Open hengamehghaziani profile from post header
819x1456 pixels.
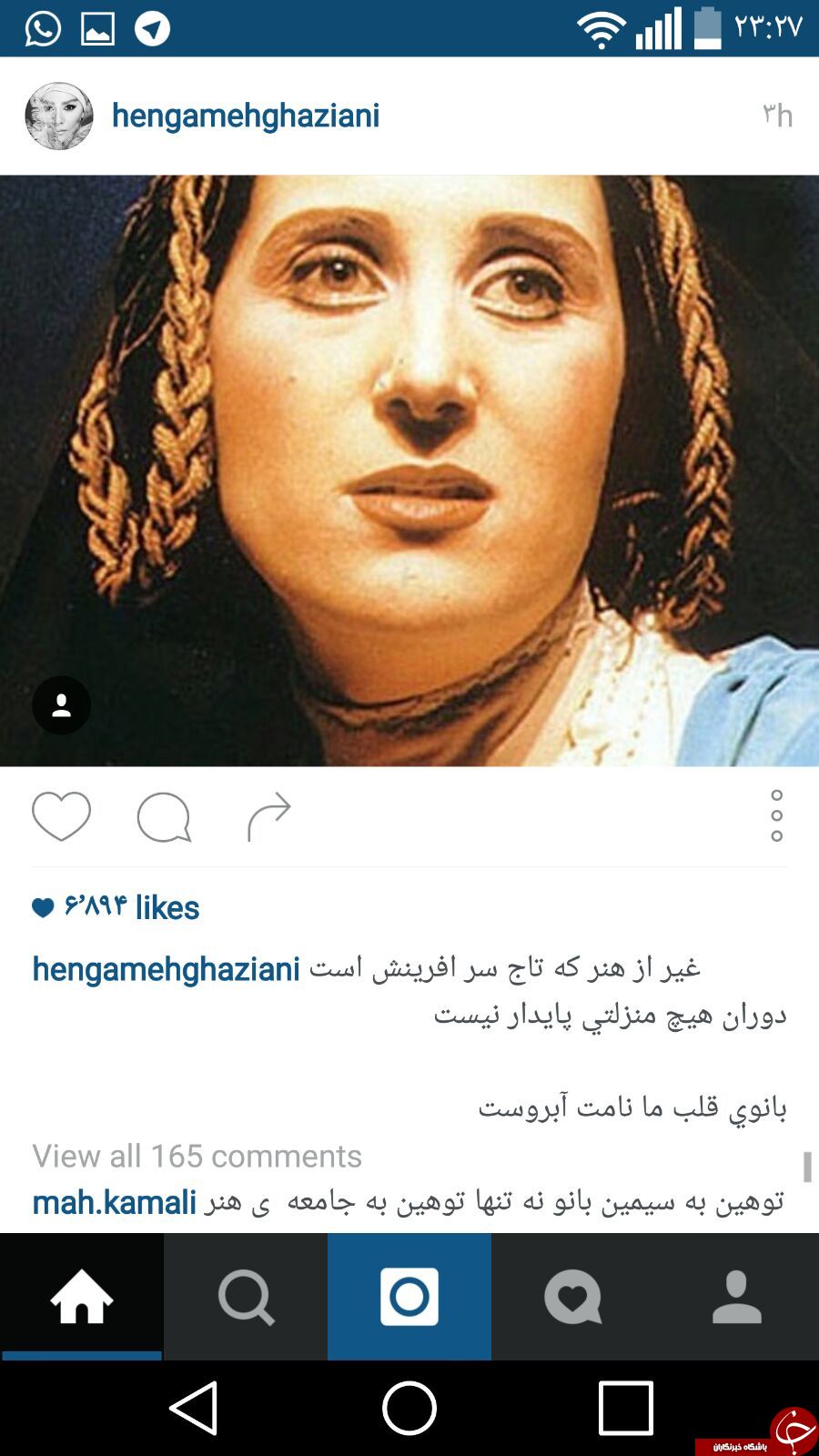point(245,116)
